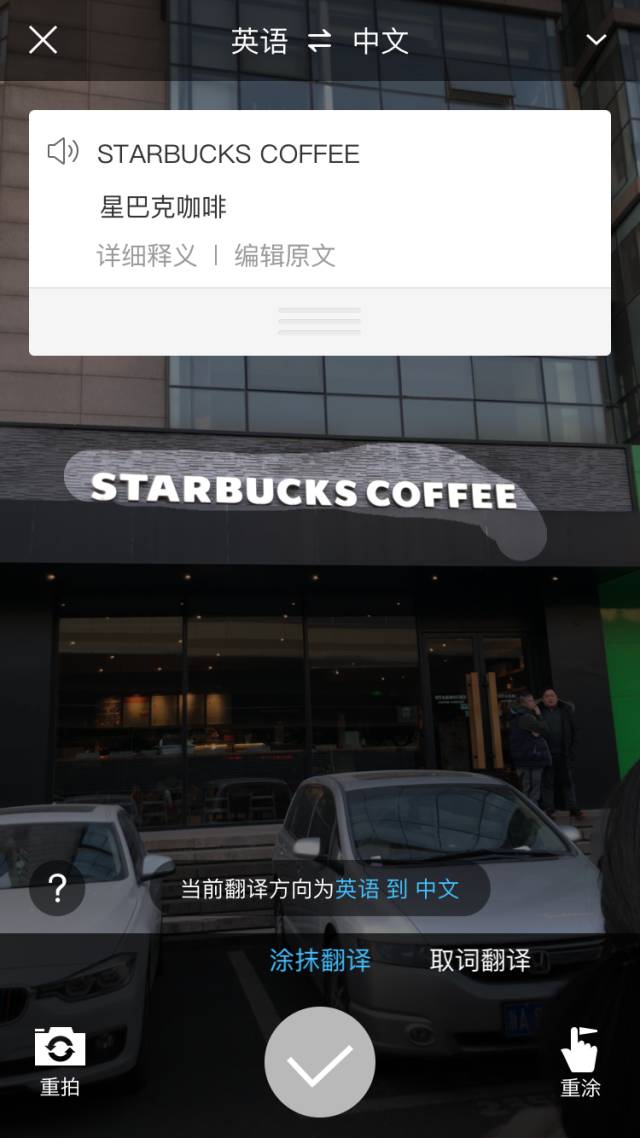The width and height of the screenshot is (640, 1138).
Task: Play pronunciation of STARBUCKS COFFEE
Action: [x=62, y=152]
